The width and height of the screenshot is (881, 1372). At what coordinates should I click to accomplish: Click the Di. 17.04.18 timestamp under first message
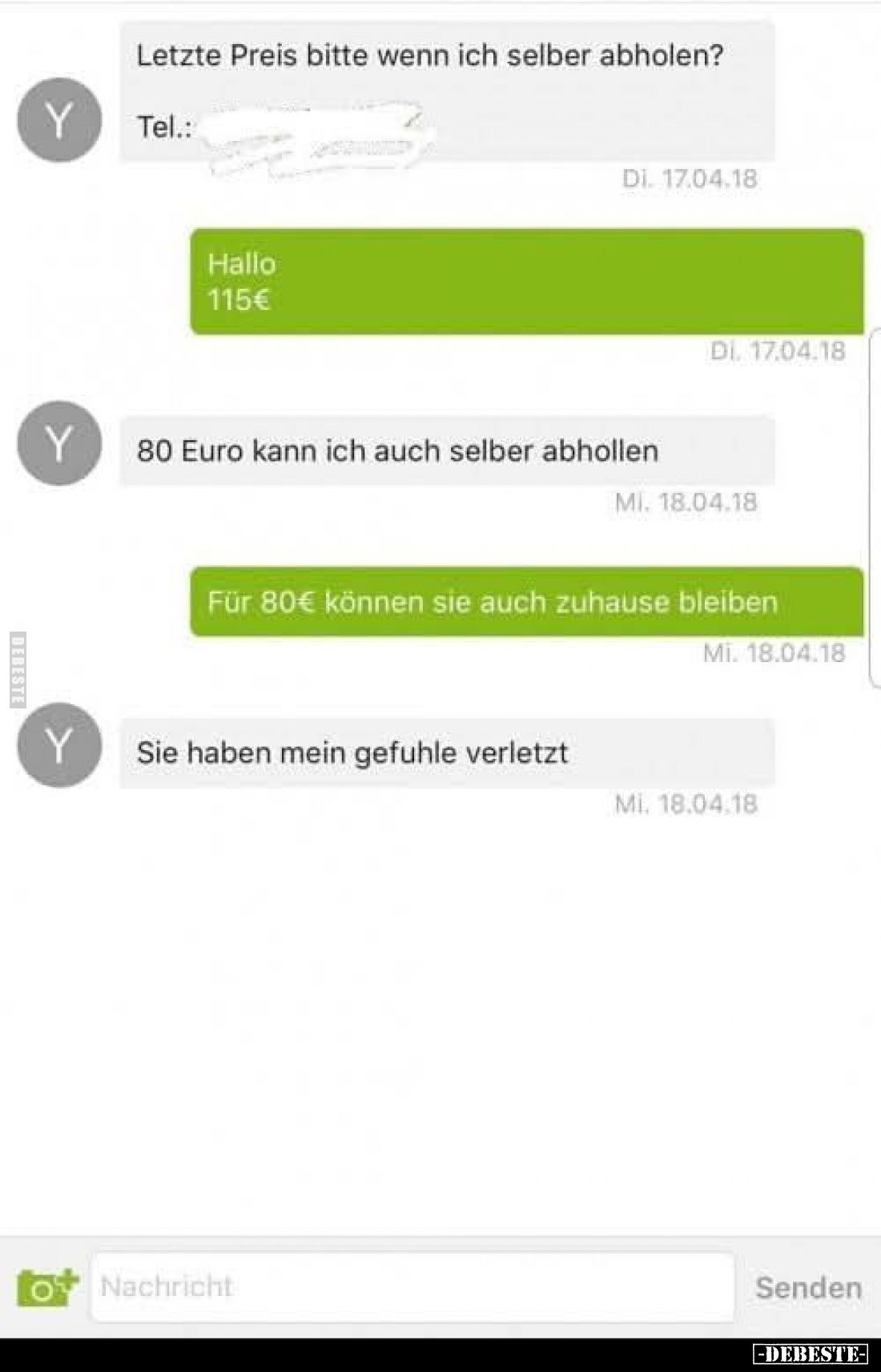point(689,180)
